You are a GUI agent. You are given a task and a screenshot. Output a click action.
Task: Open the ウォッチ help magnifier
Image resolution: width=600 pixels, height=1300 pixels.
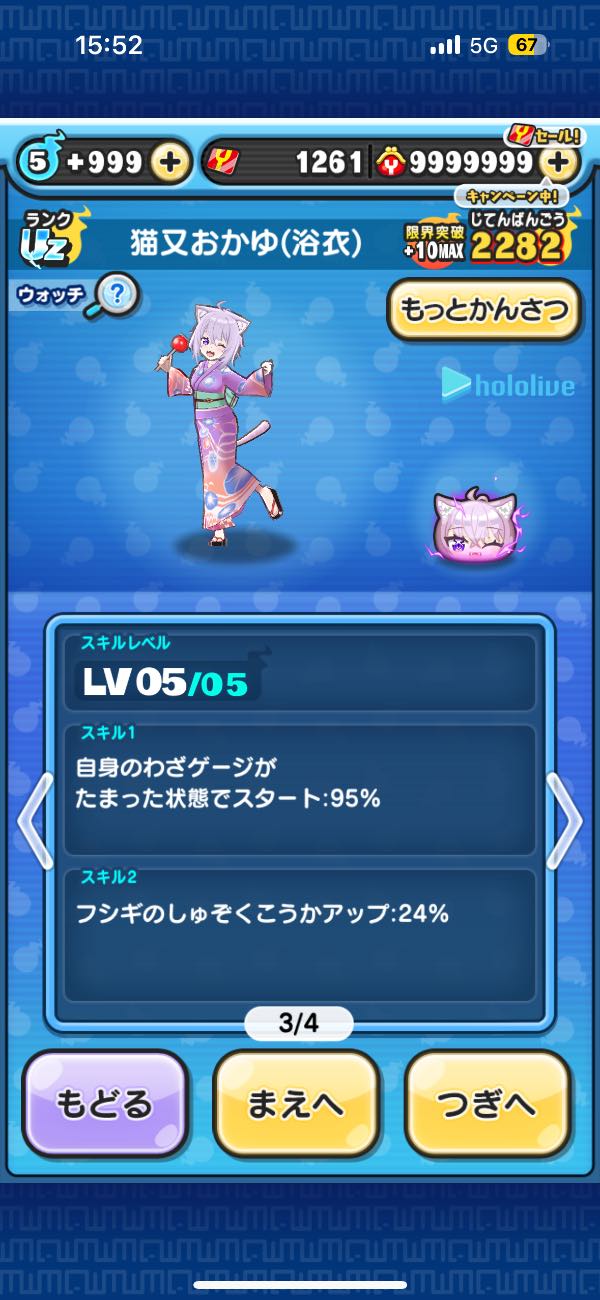(118, 295)
